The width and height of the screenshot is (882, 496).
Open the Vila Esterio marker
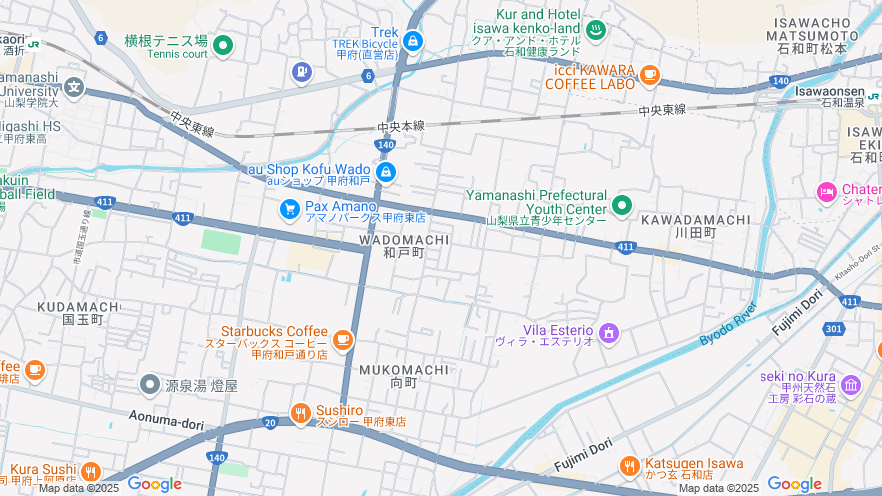(609, 332)
